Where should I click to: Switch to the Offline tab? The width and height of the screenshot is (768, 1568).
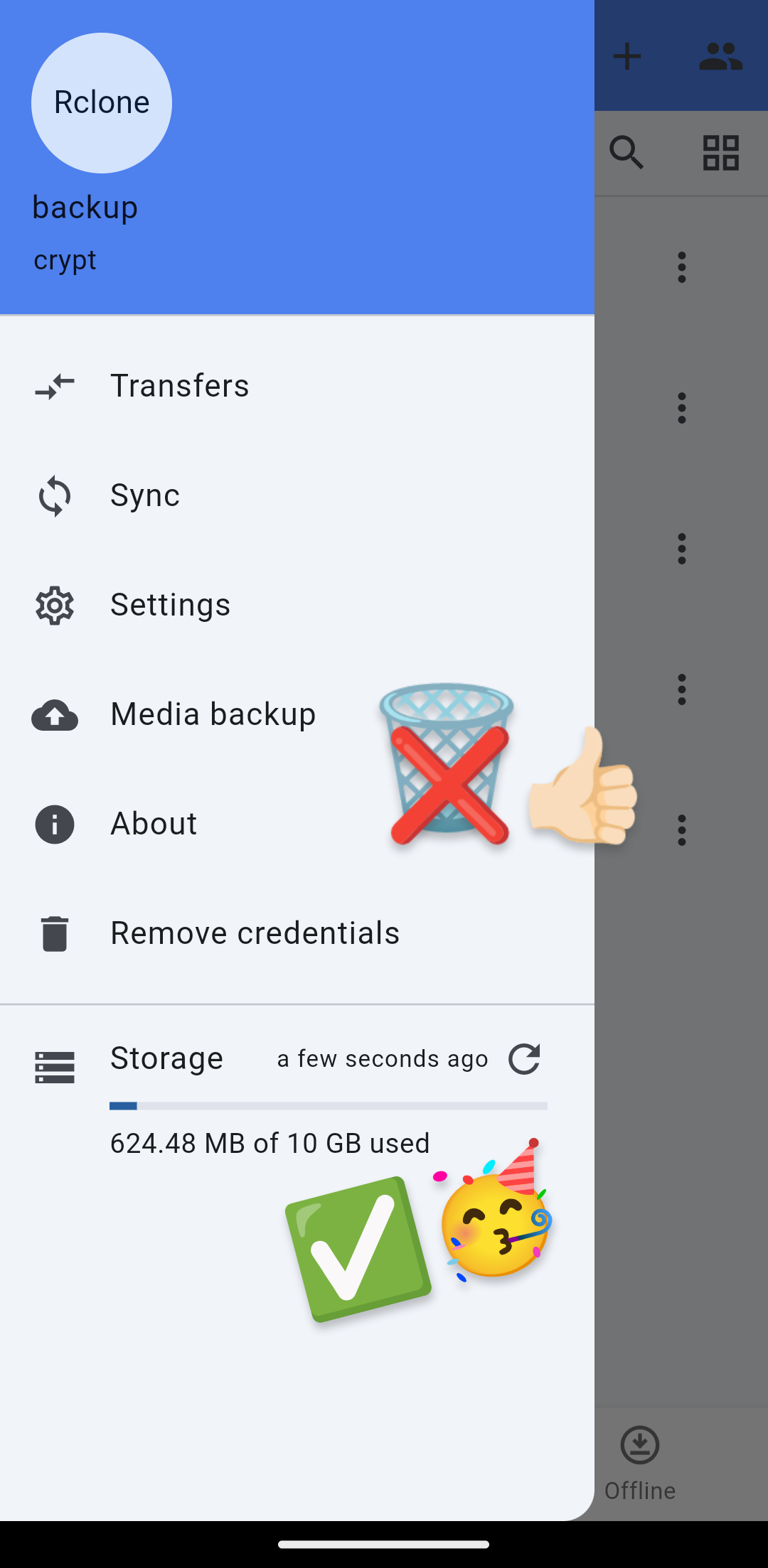pyautogui.click(x=640, y=1464)
